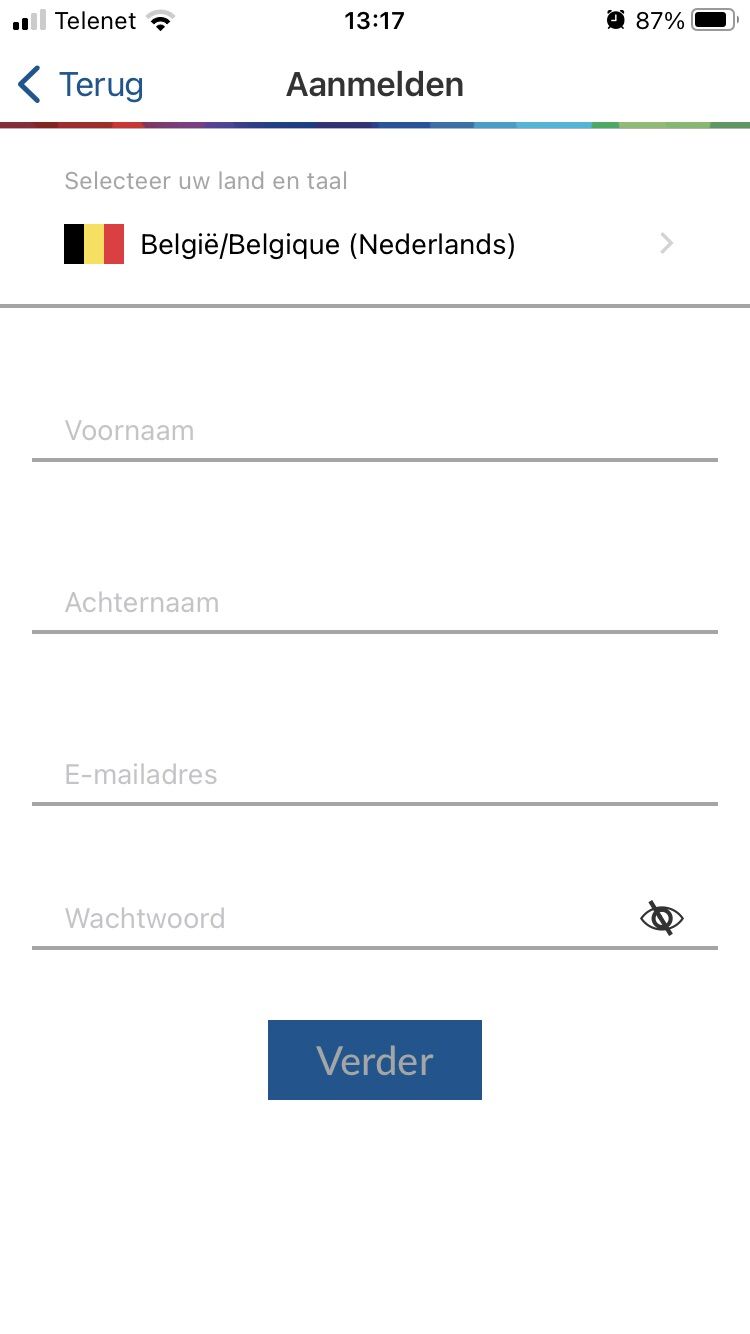The width and height of the screenshot is (750, 1334).
Task: Toggle password visibility with the eye icon
Action: 662,917
